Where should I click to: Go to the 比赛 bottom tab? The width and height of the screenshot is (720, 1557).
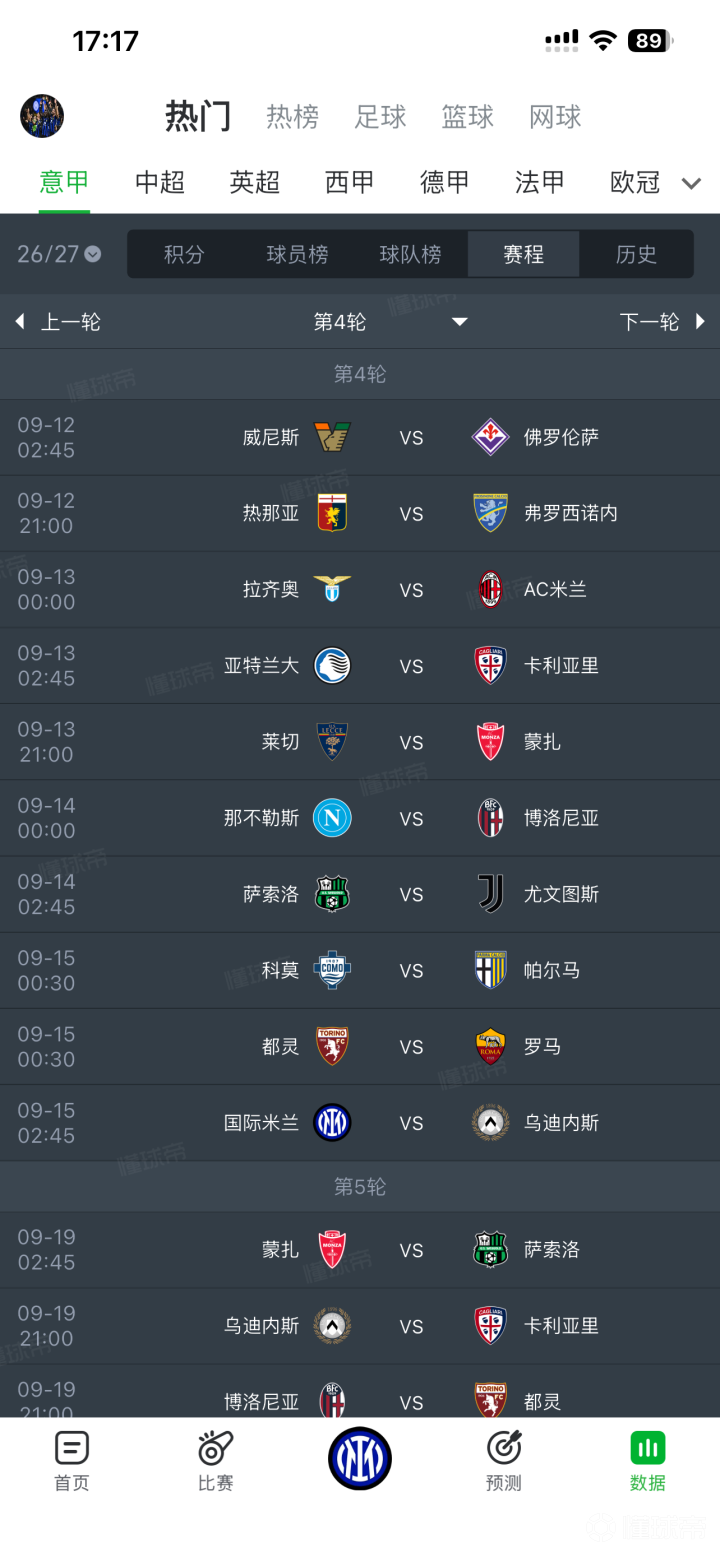(x=216, y=1461)
